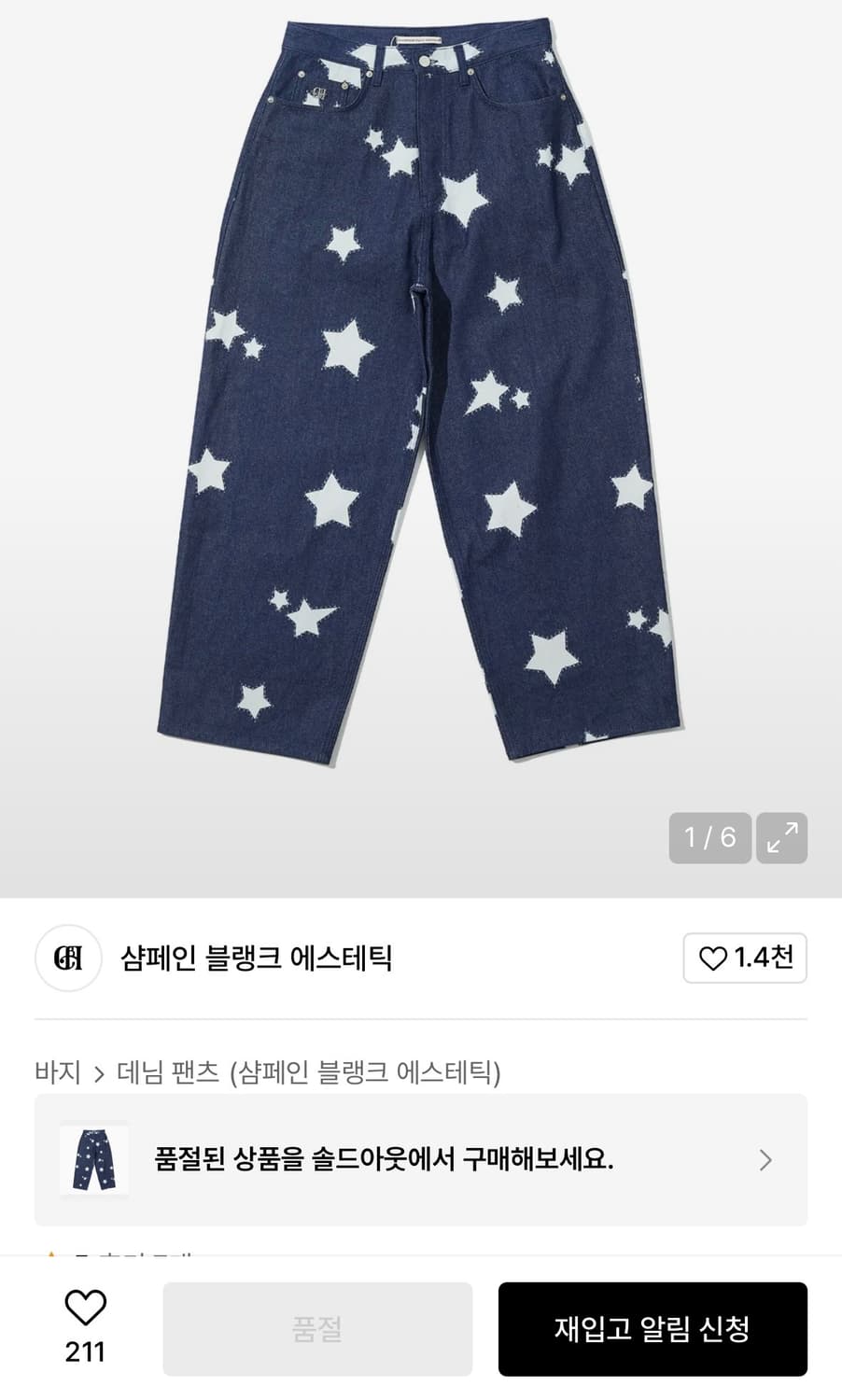The height and width of the screenshot is (1400, 842).
Task: Tap the small heart icon beside 1.4천
Action: [x=712, y=959]
